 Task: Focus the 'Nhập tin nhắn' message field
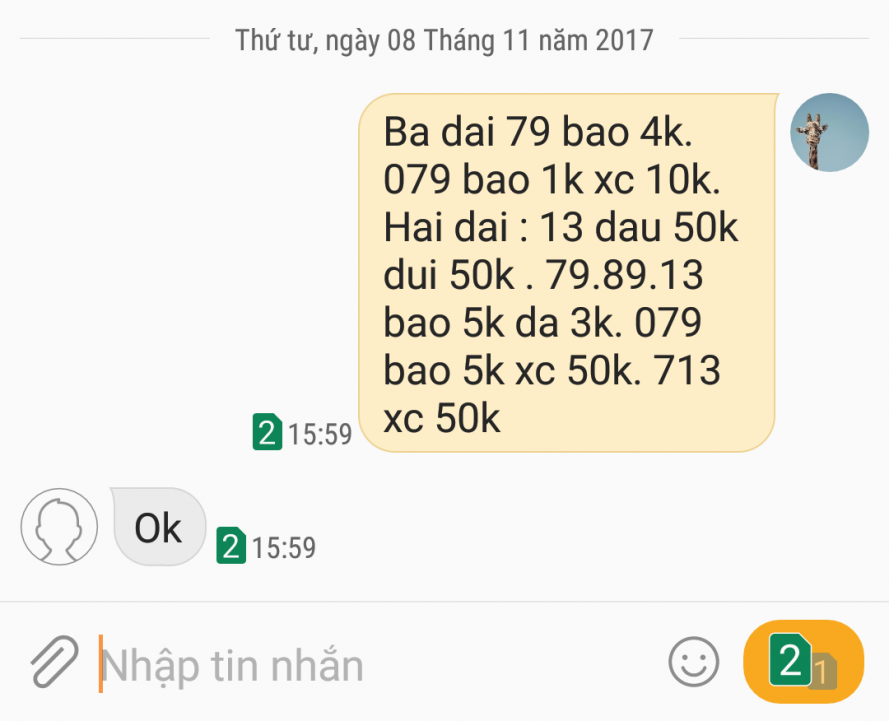[370, 665]
